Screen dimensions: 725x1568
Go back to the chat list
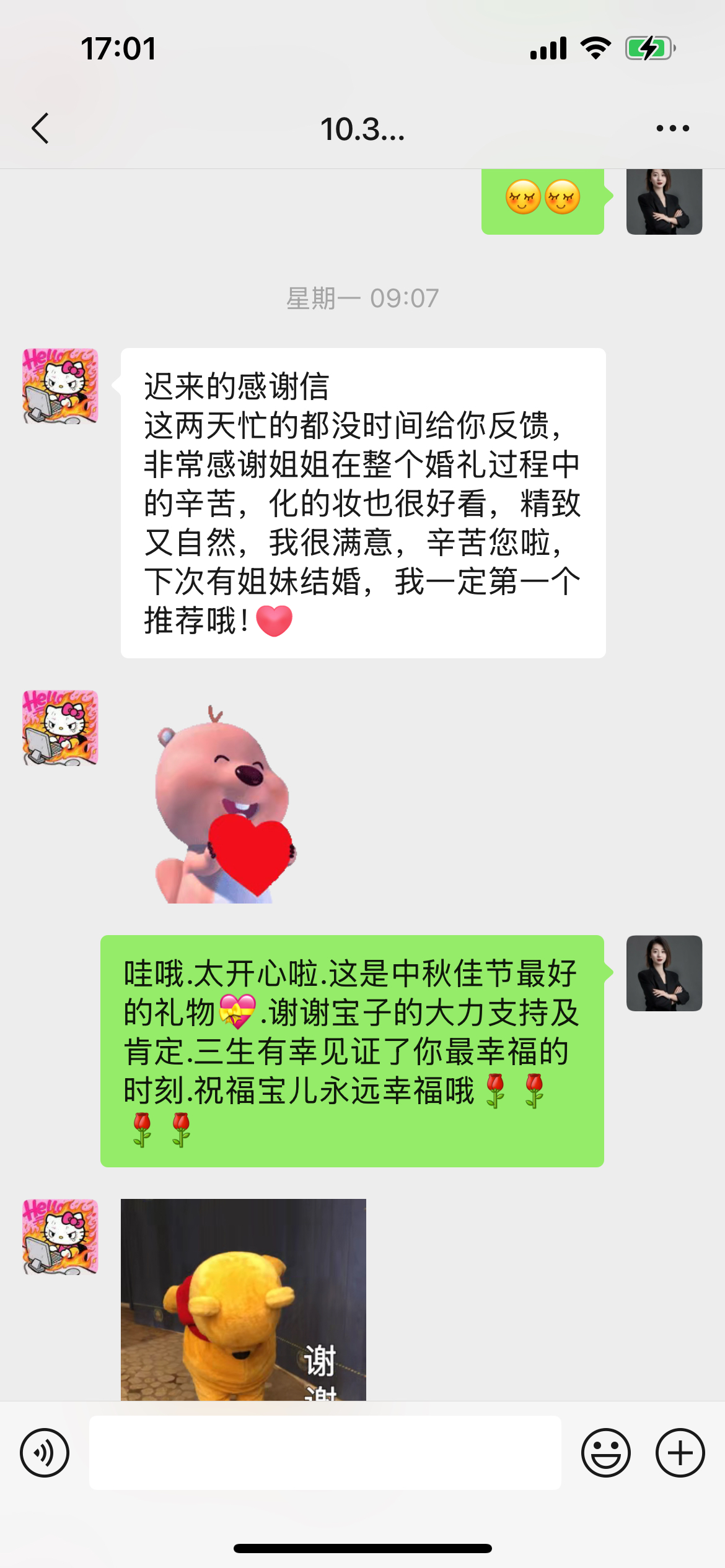pyautogui.click(x=40, y=129)
